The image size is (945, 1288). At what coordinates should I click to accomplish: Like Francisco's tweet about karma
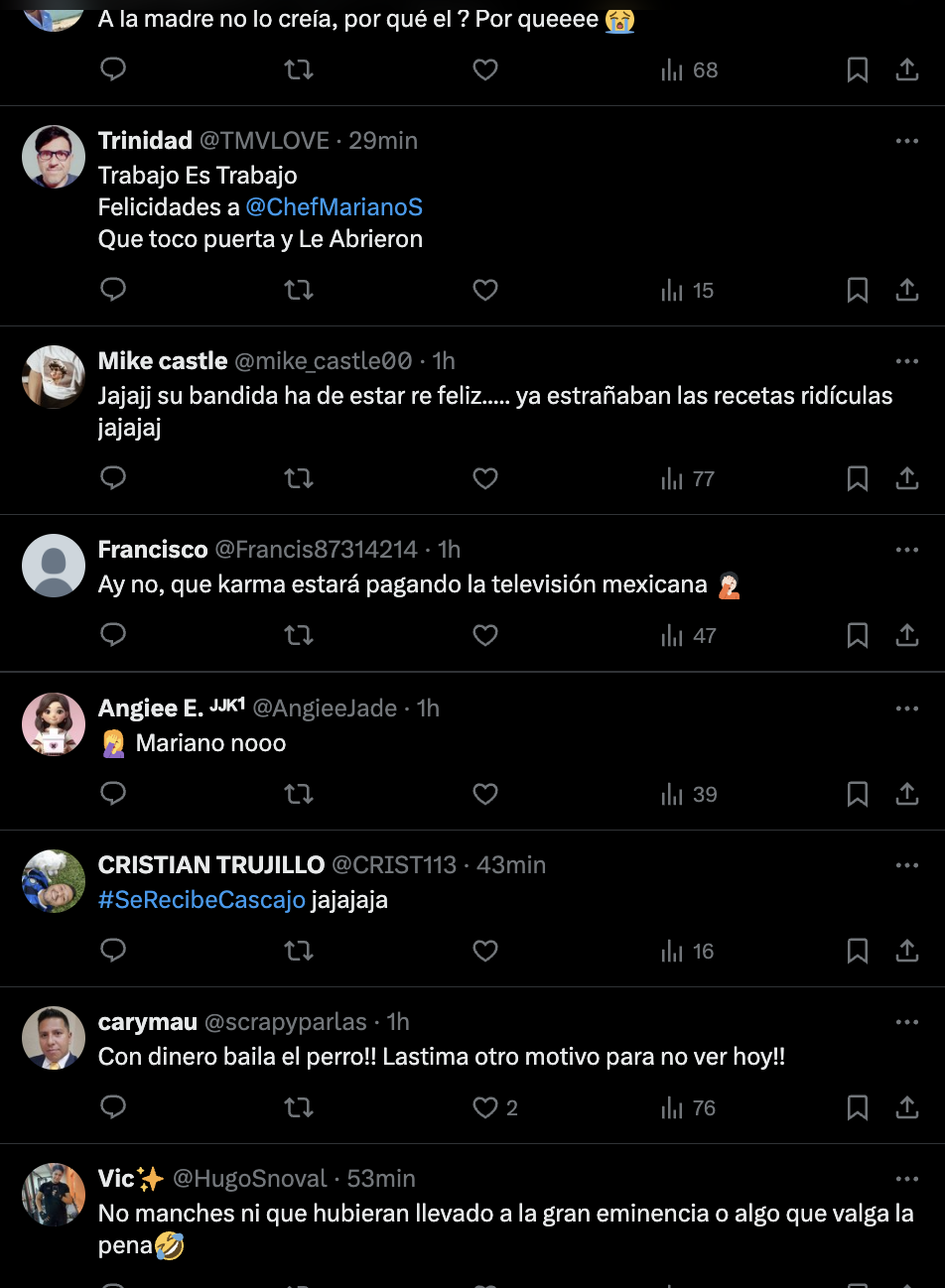click(x=484, y=635)
